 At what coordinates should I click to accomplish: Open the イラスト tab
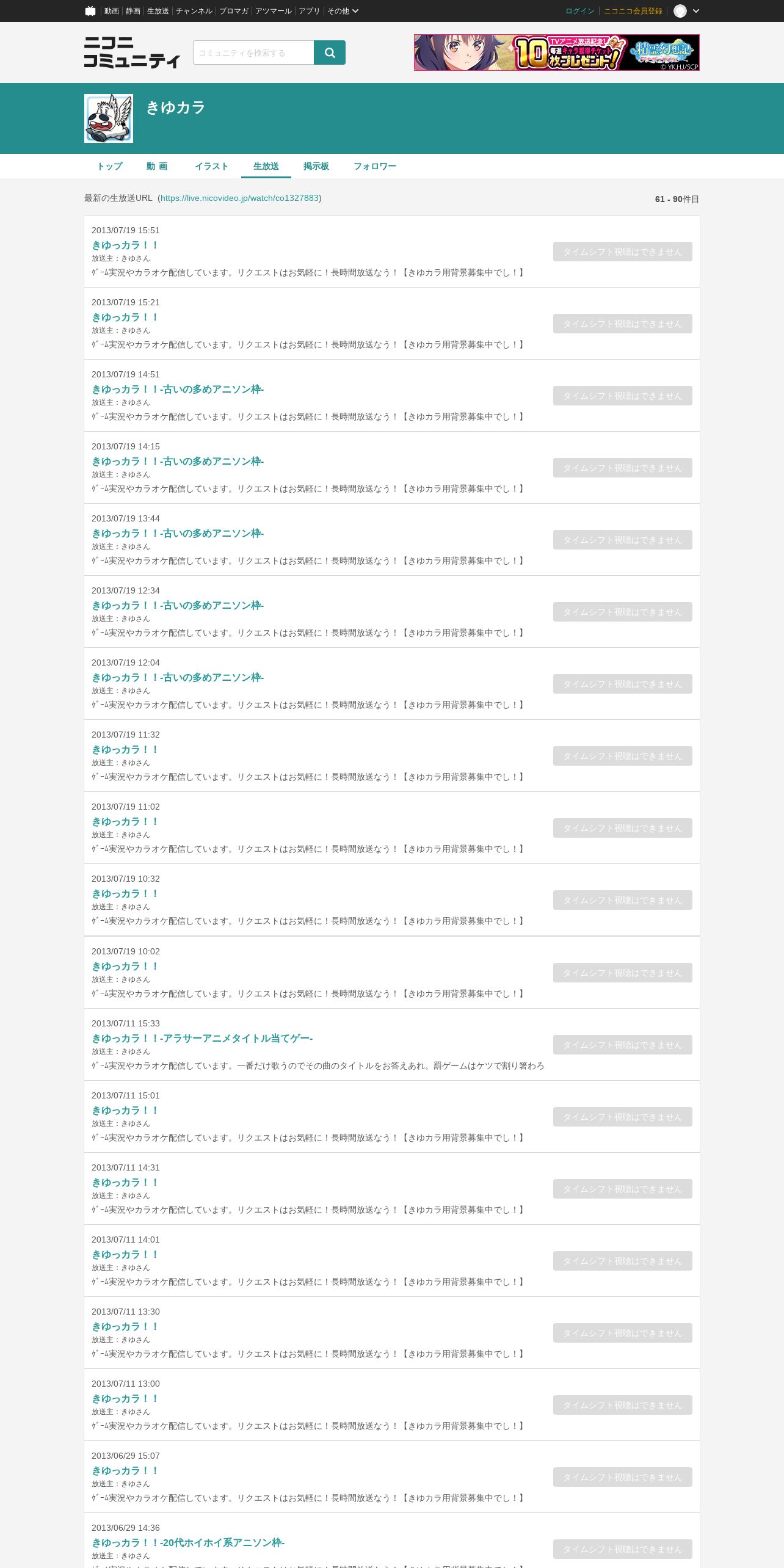pyautogui.click(x=211, y=166)
